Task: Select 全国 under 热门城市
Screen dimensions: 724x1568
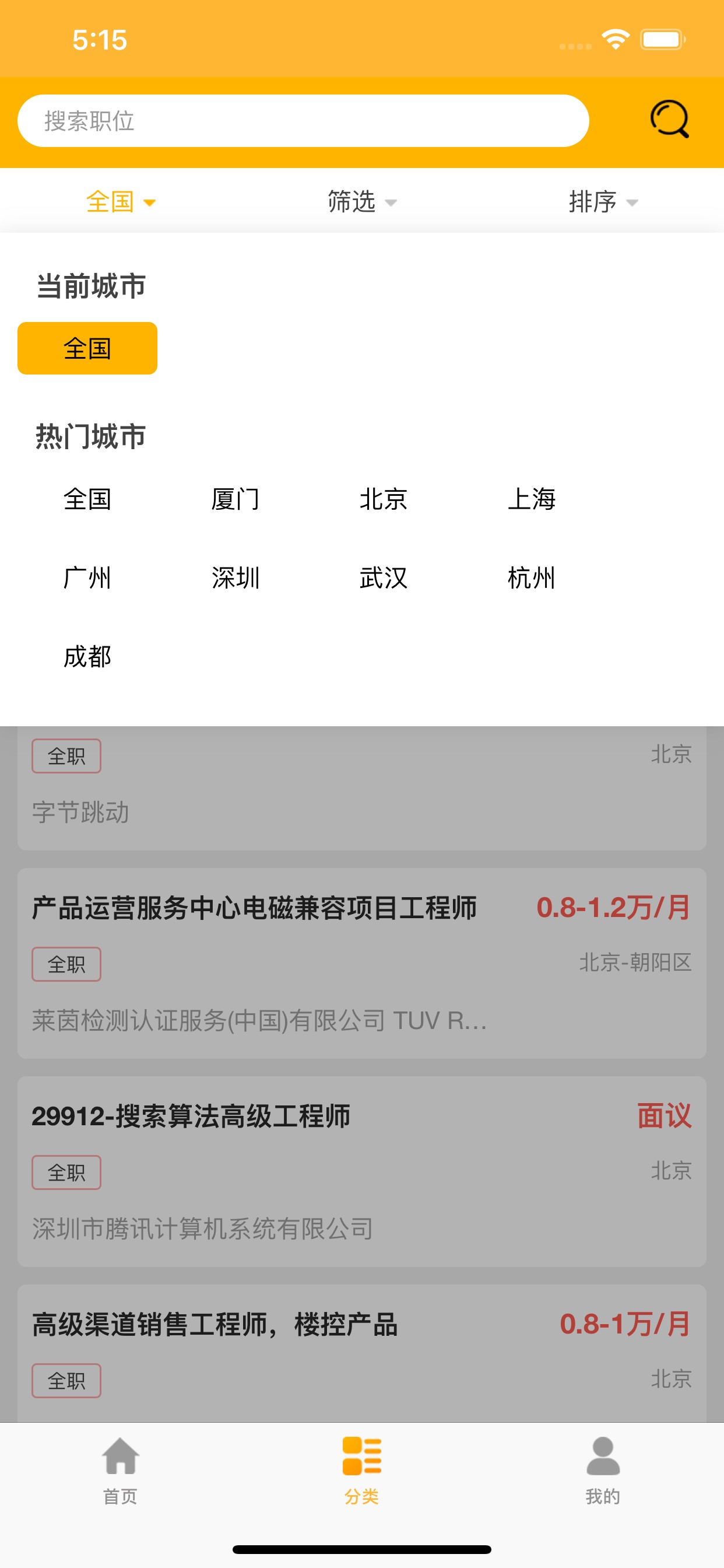Action: (x=87, y=499)
